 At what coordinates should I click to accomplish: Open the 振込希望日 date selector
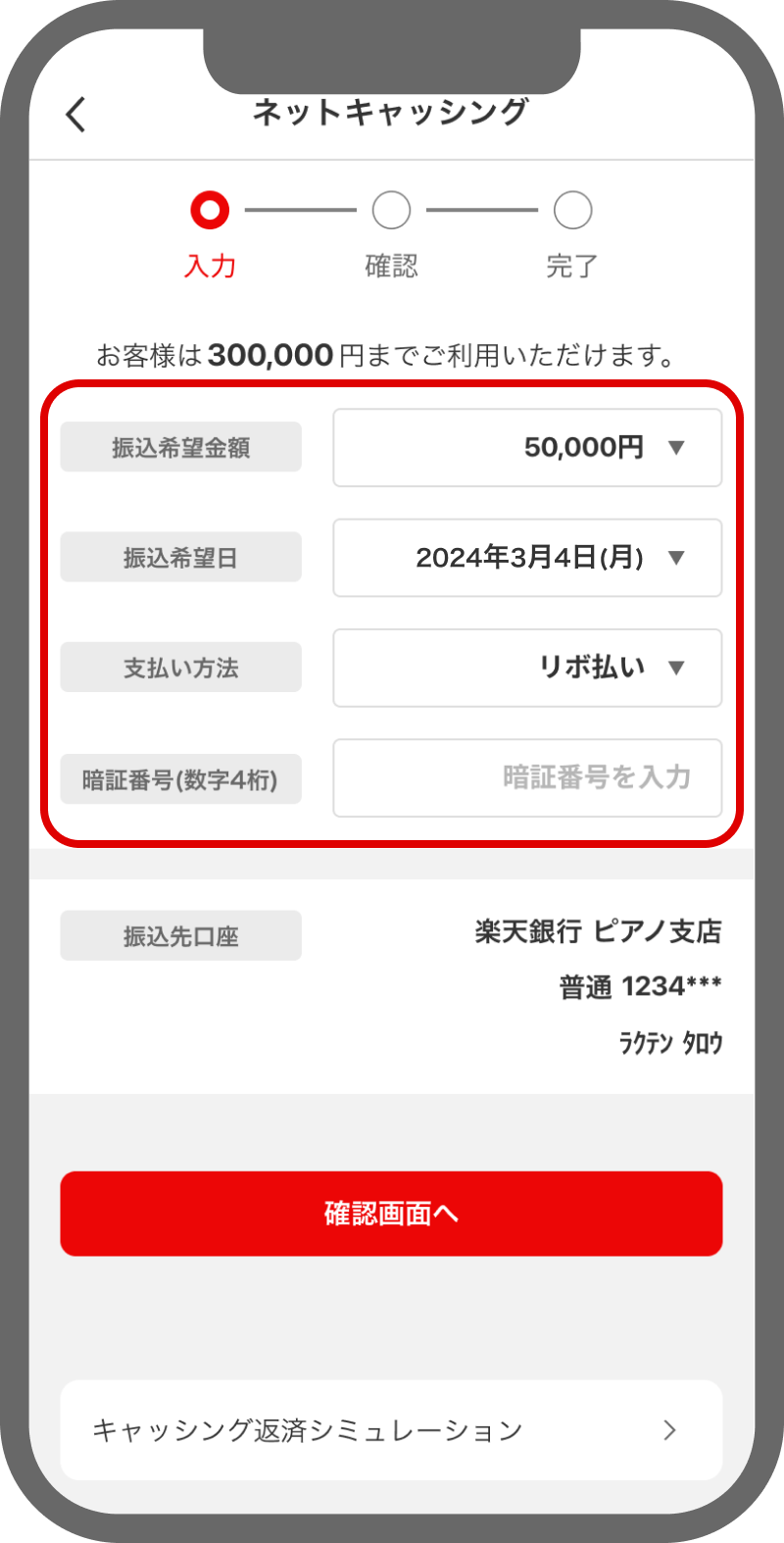pos(527,559)
